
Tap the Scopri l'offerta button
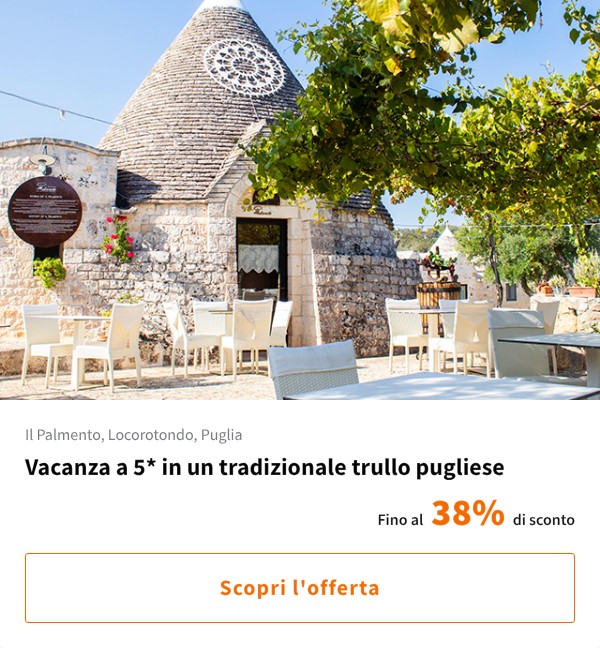(x=300, y=588)
